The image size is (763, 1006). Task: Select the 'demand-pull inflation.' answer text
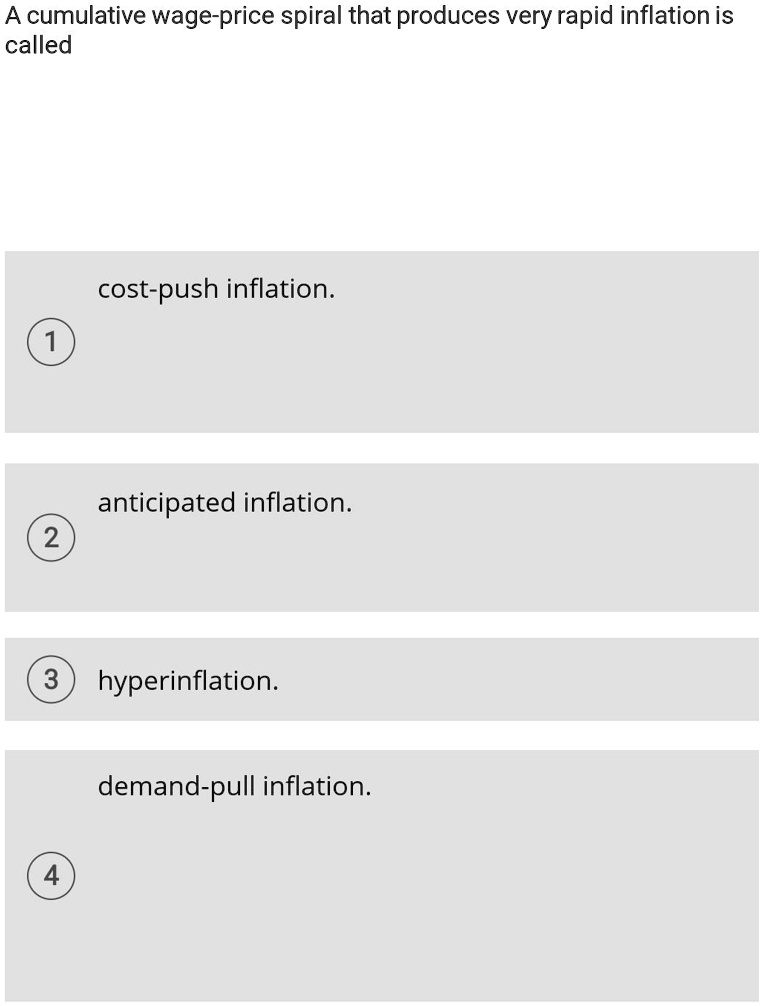click(233, 786)
